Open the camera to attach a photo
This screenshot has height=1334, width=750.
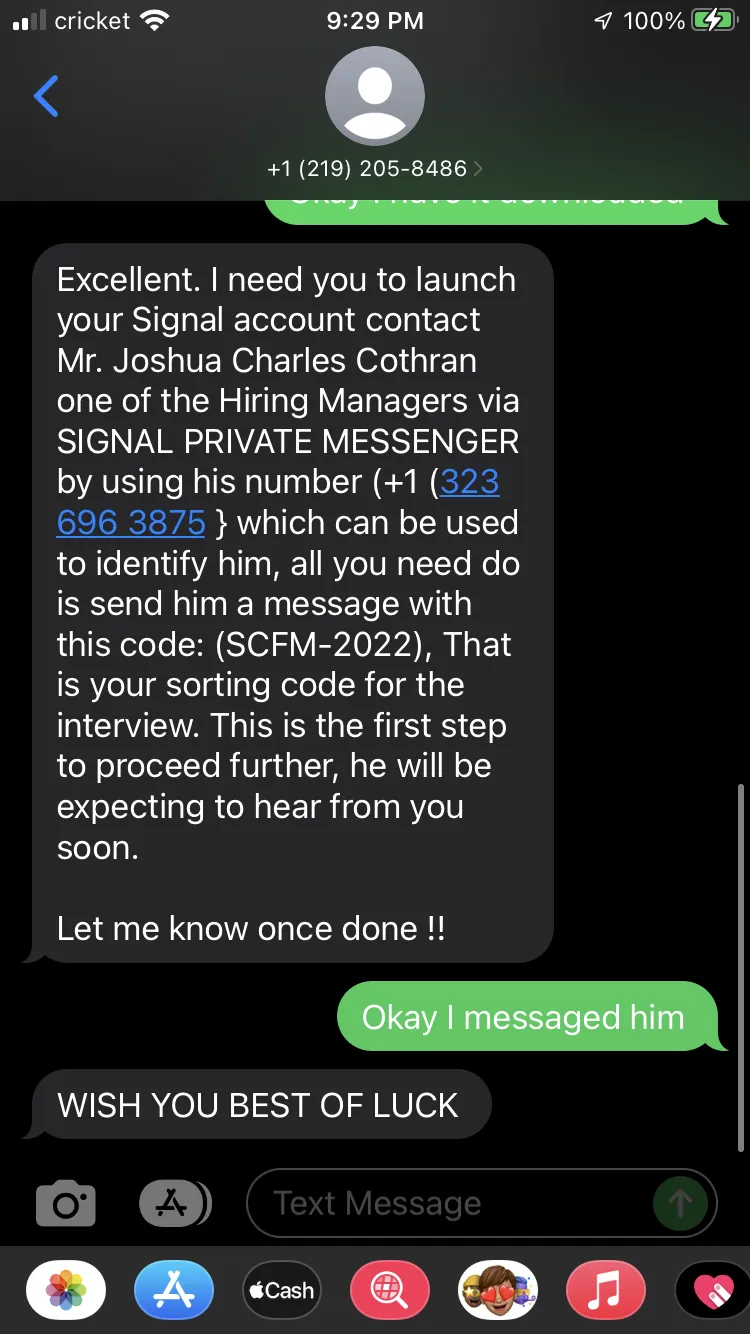(x=66, y=1205)
